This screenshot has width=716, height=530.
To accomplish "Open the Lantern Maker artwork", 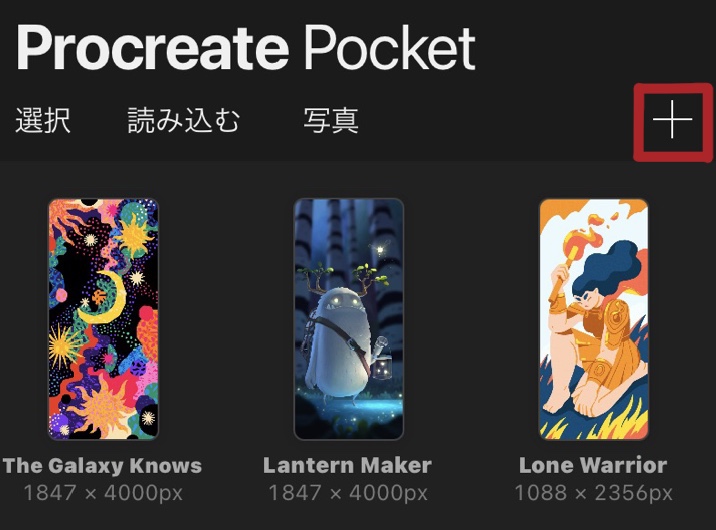I will pyautogui.click(x=348, y=319).
